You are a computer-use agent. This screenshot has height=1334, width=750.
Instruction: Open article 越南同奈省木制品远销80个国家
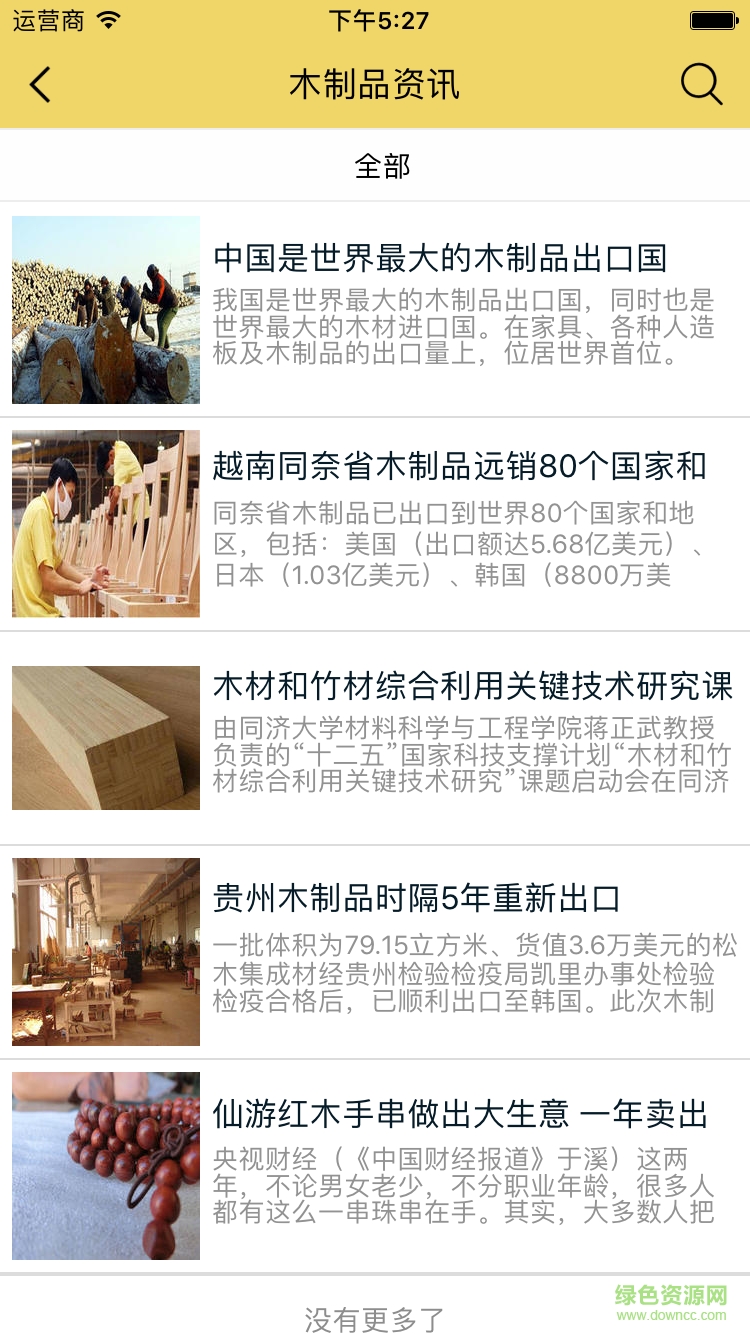[459, 466]
